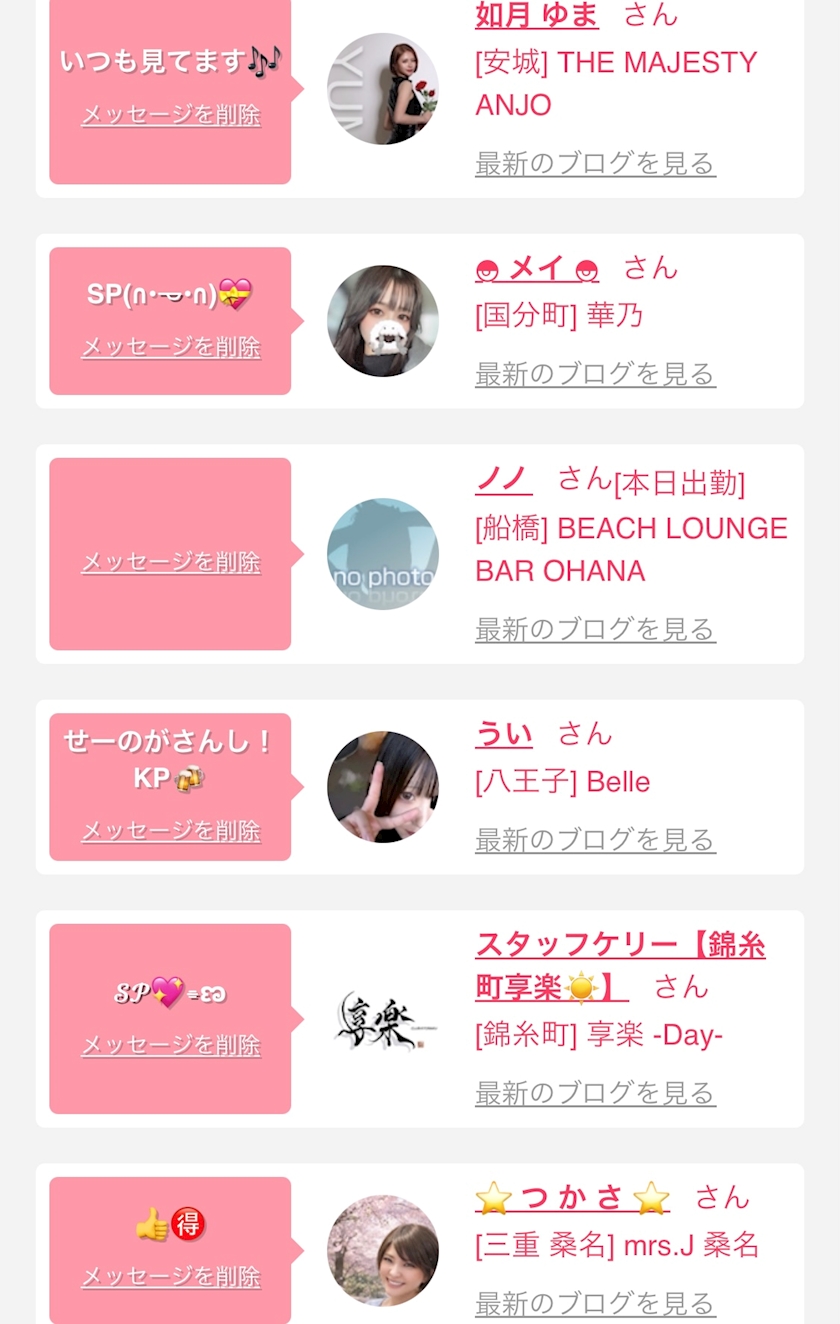This screenshot has height=1324, width=840.
Task: Delete the message sent to ノノ
Action: pyautogui.click(x=171, y=562)
